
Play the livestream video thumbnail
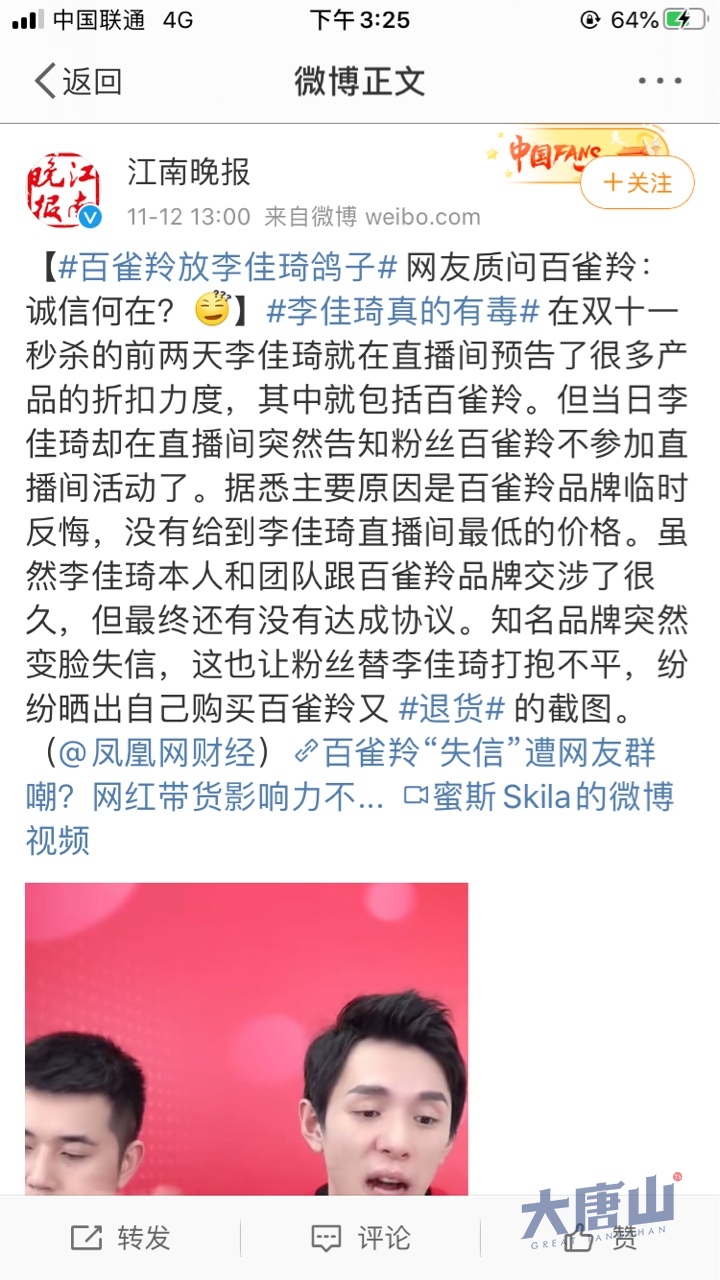point(246,1040)
